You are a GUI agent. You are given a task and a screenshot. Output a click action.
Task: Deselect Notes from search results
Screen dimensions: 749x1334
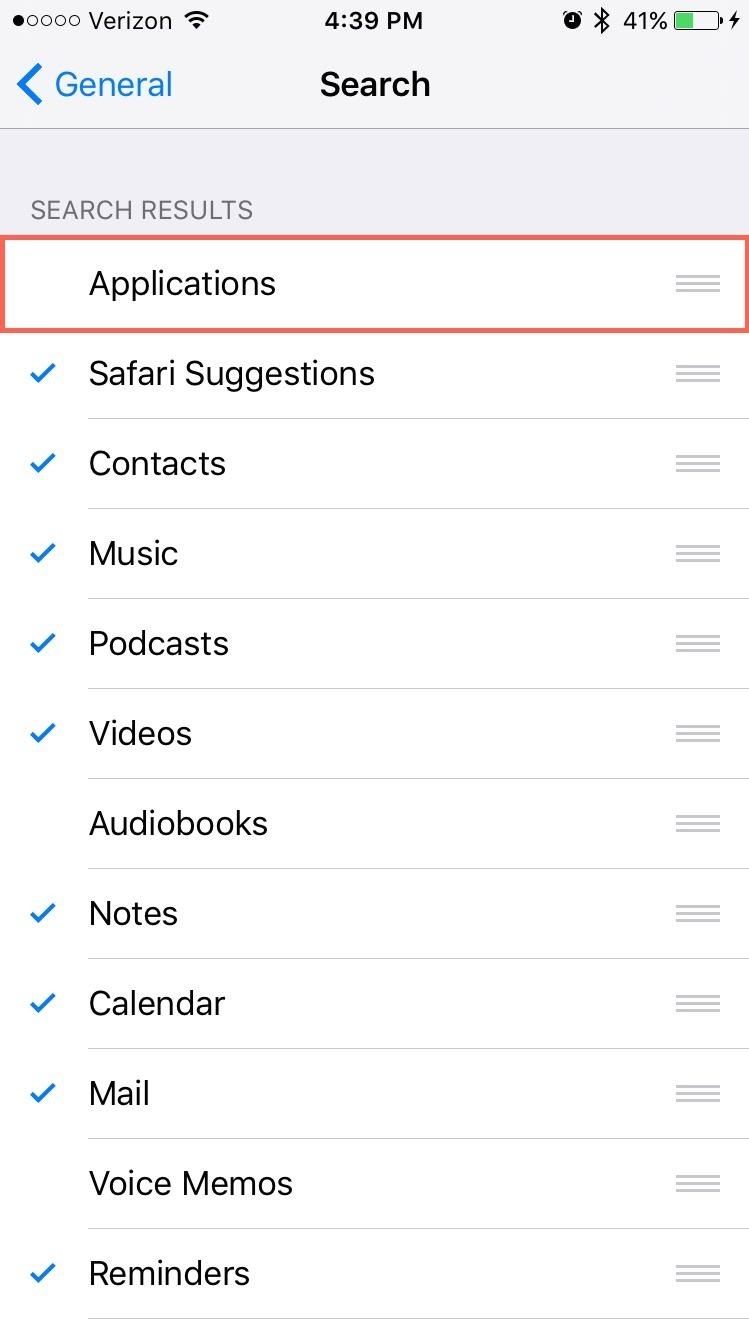coord(133,914)
